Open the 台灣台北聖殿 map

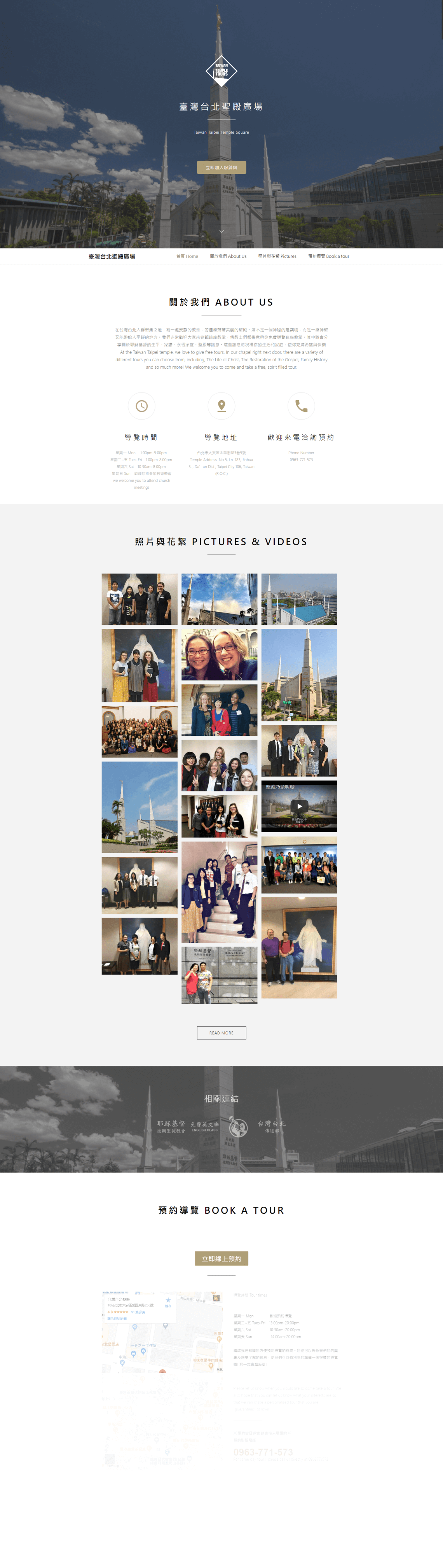pos(161,1333)
